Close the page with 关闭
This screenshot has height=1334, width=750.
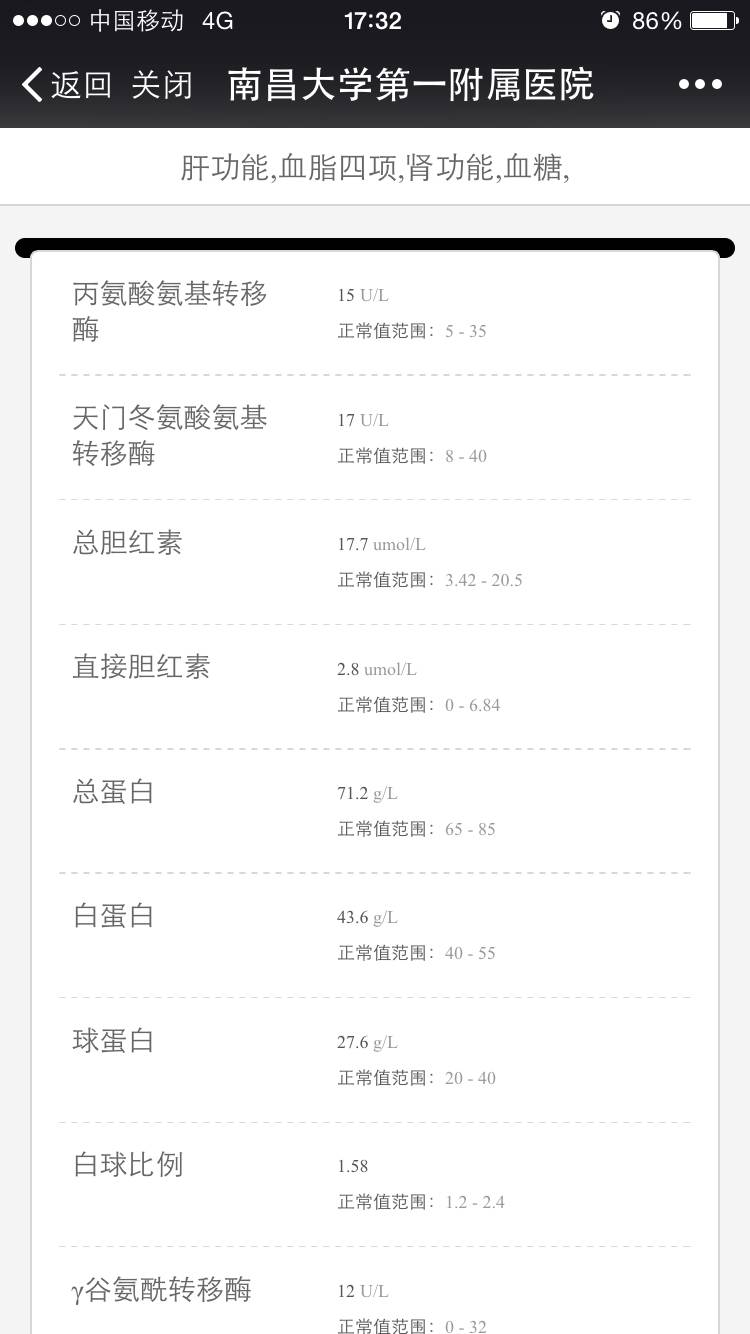pos(161,85)
